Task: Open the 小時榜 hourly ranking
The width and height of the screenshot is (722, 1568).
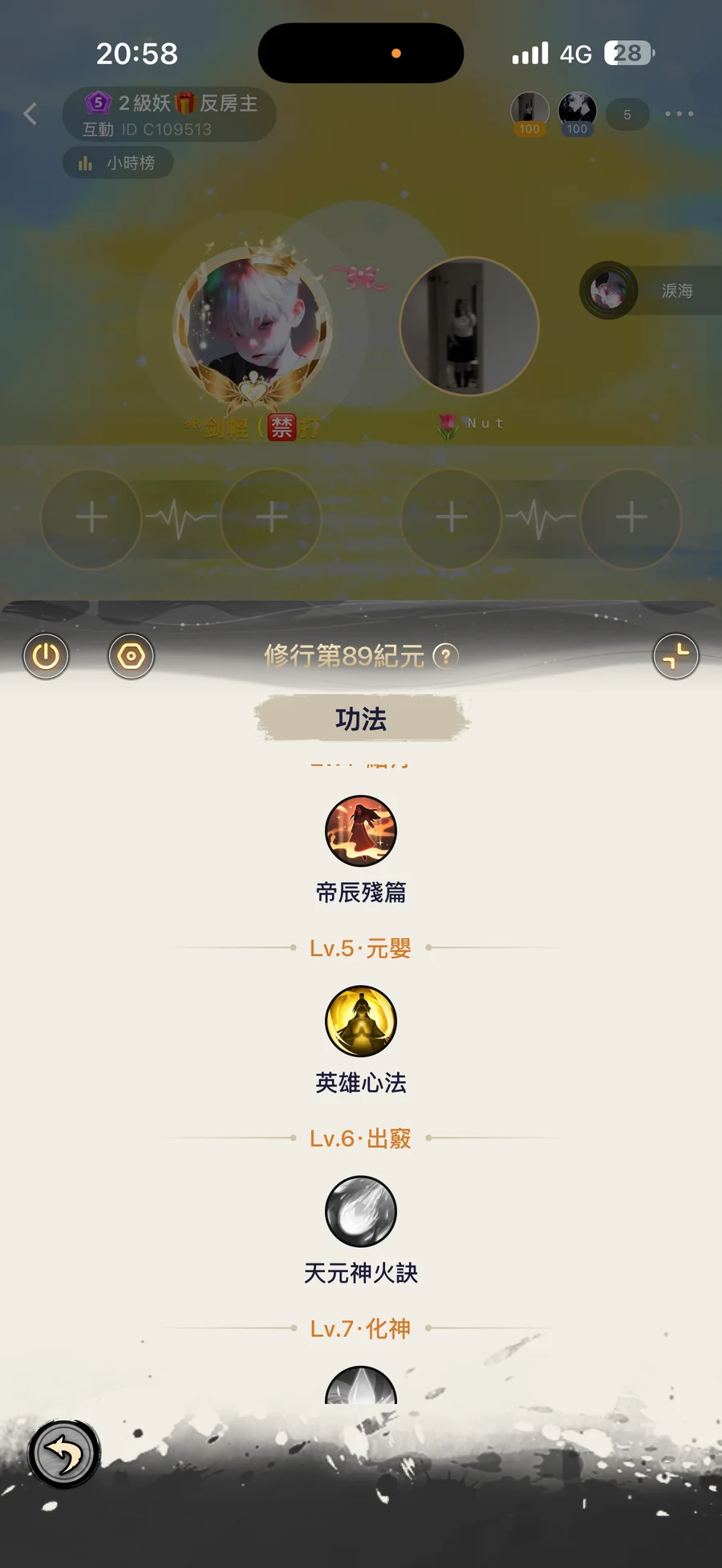Action: point(119,164)
